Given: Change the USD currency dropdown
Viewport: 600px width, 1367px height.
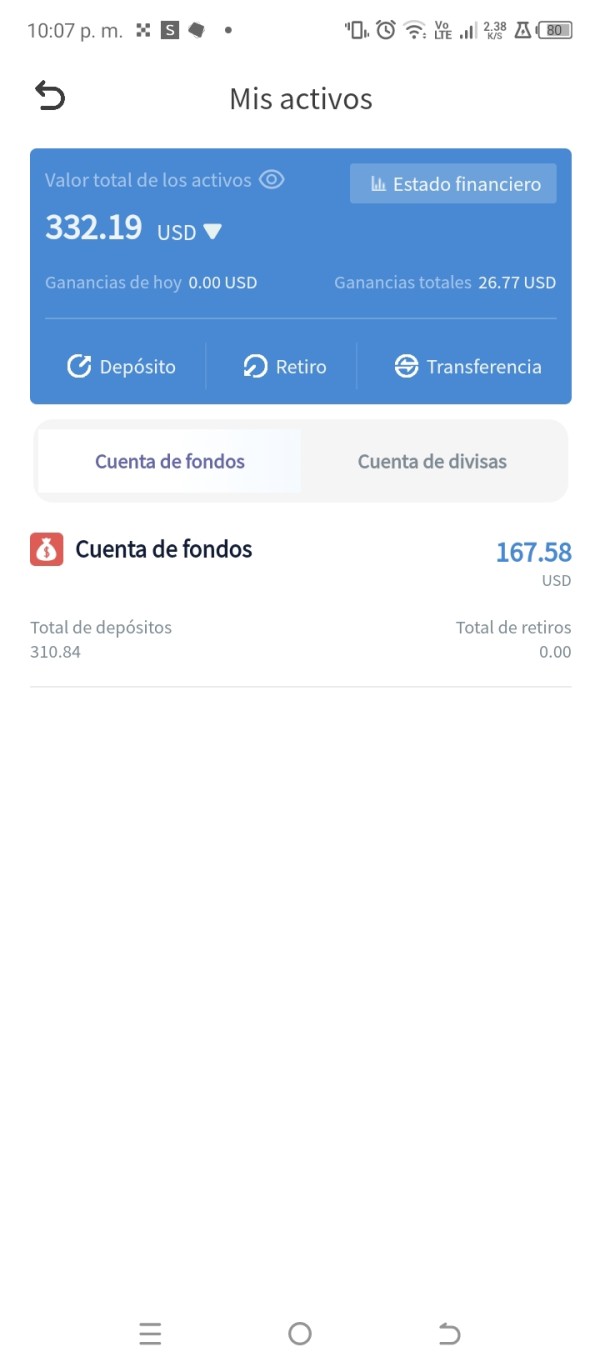Looking at the screenshot, I should (190, 232).
